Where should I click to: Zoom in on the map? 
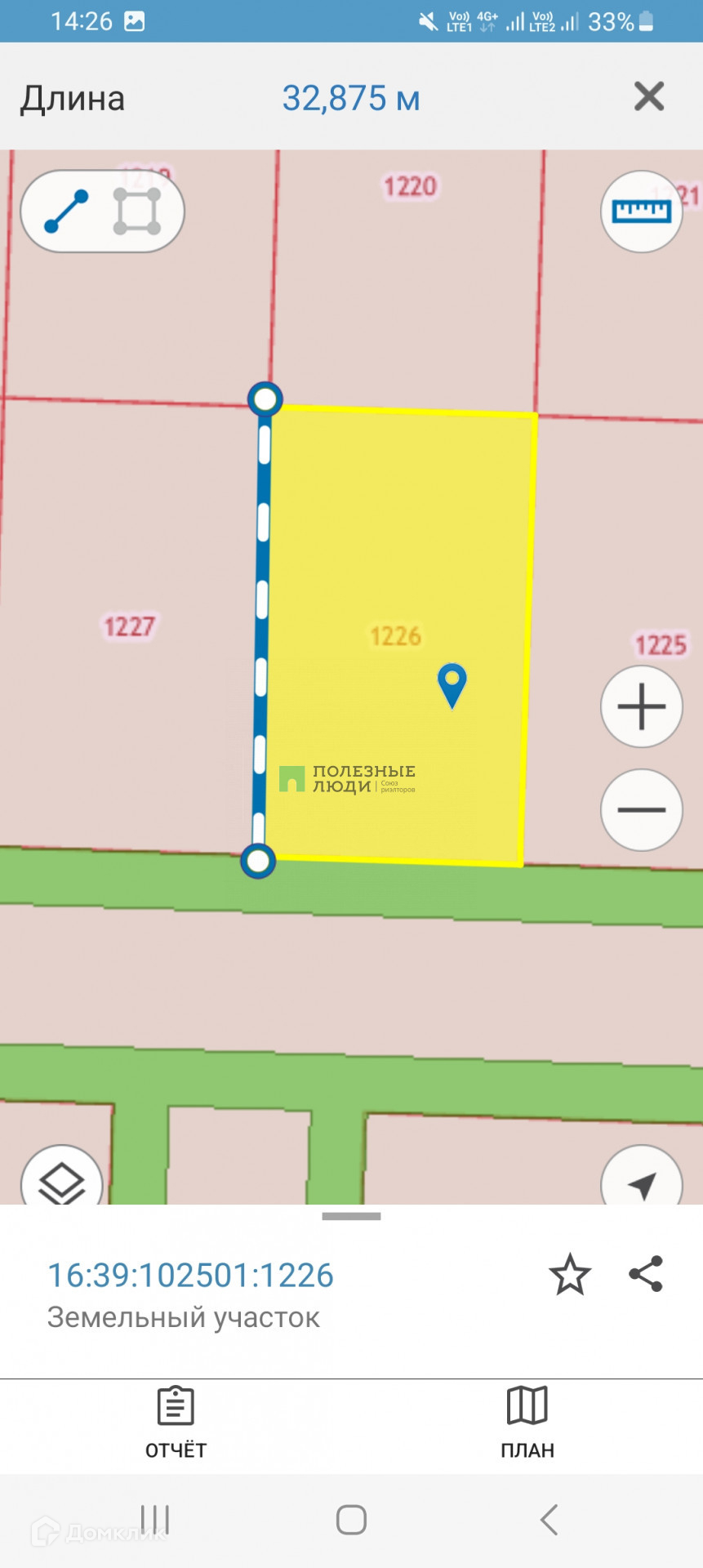point(642,706)
